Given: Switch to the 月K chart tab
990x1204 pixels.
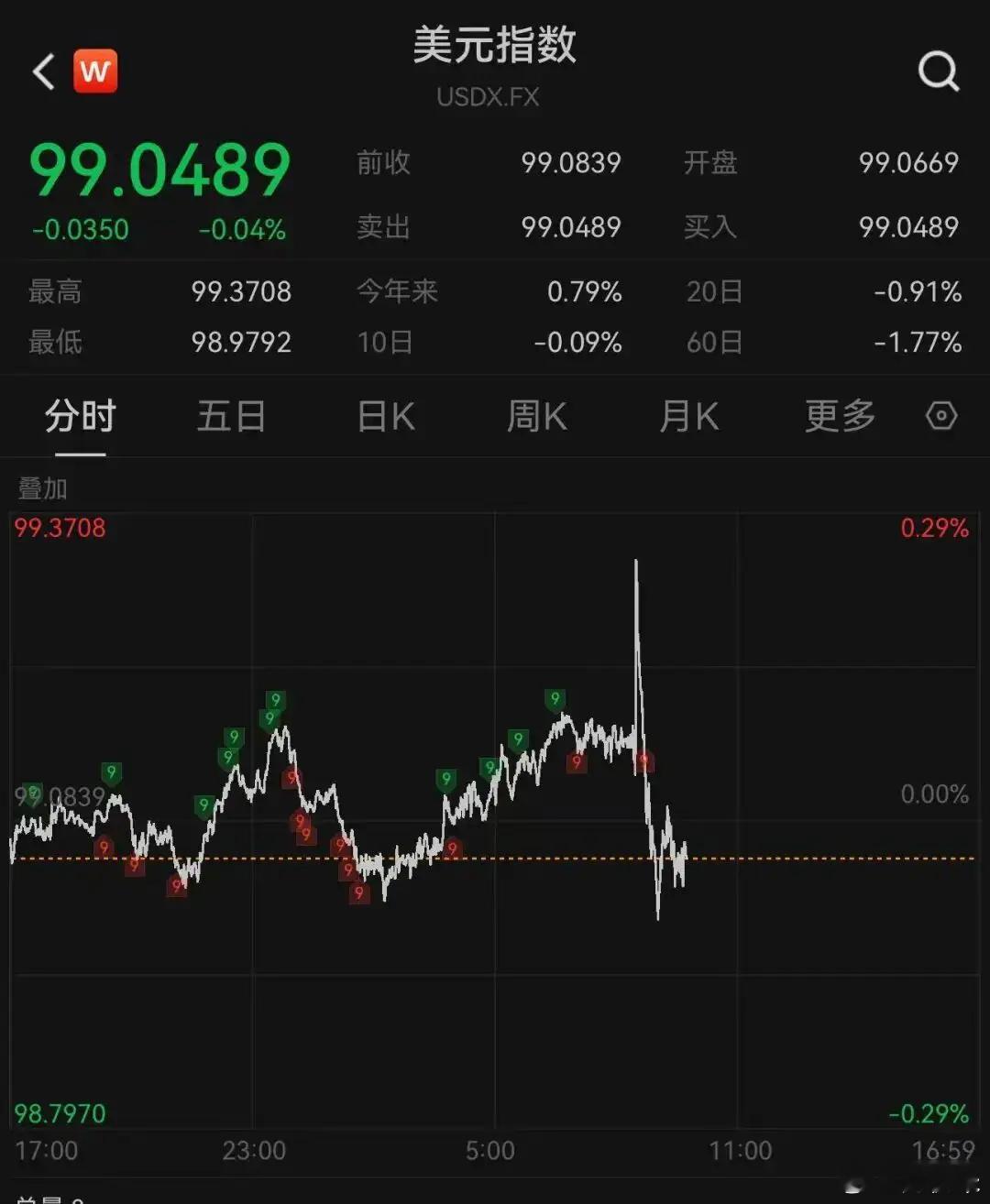Looking at the screenshot, I should click(689, 417).
